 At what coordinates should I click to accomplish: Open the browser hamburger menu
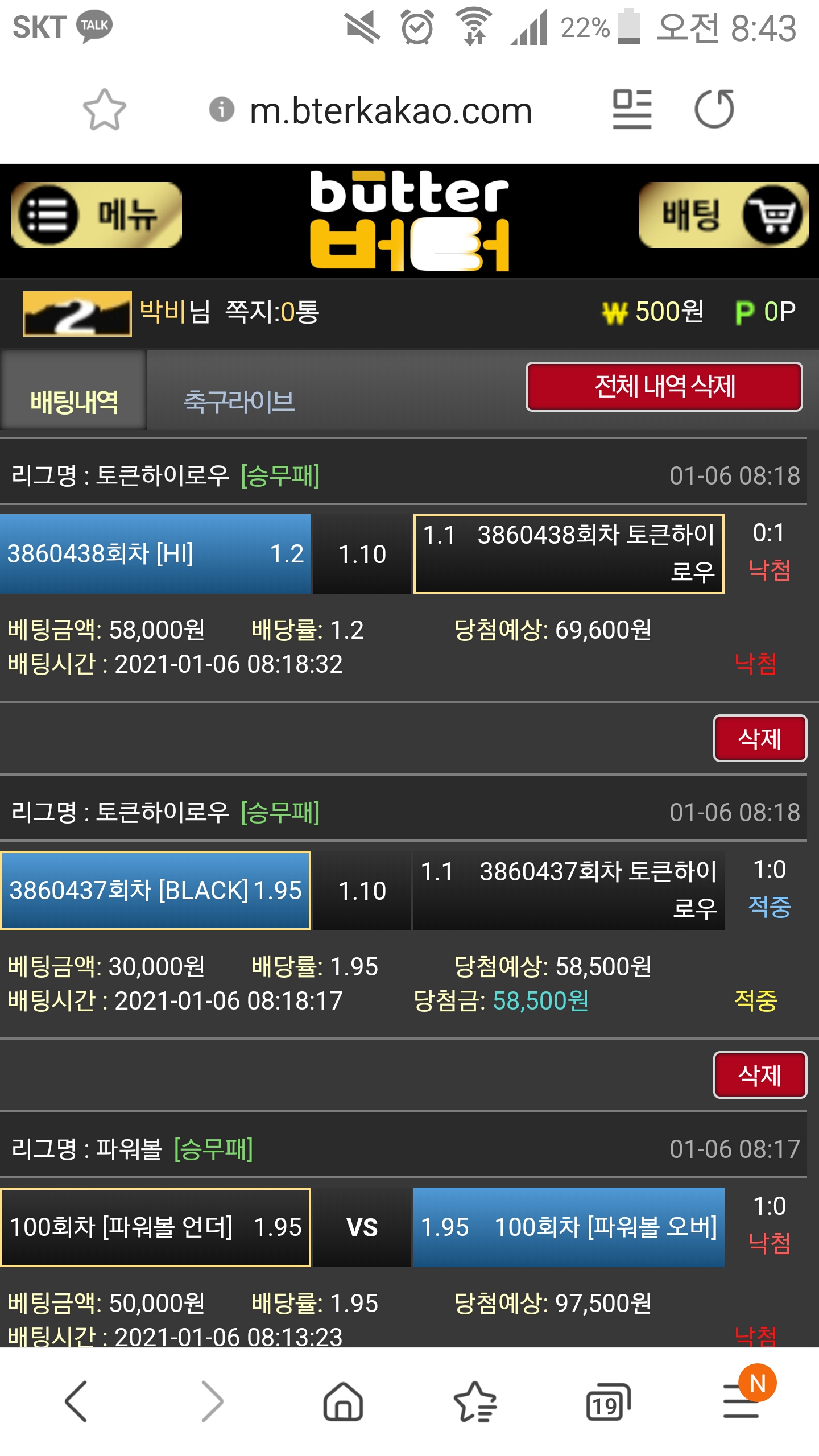point(741,1401)
